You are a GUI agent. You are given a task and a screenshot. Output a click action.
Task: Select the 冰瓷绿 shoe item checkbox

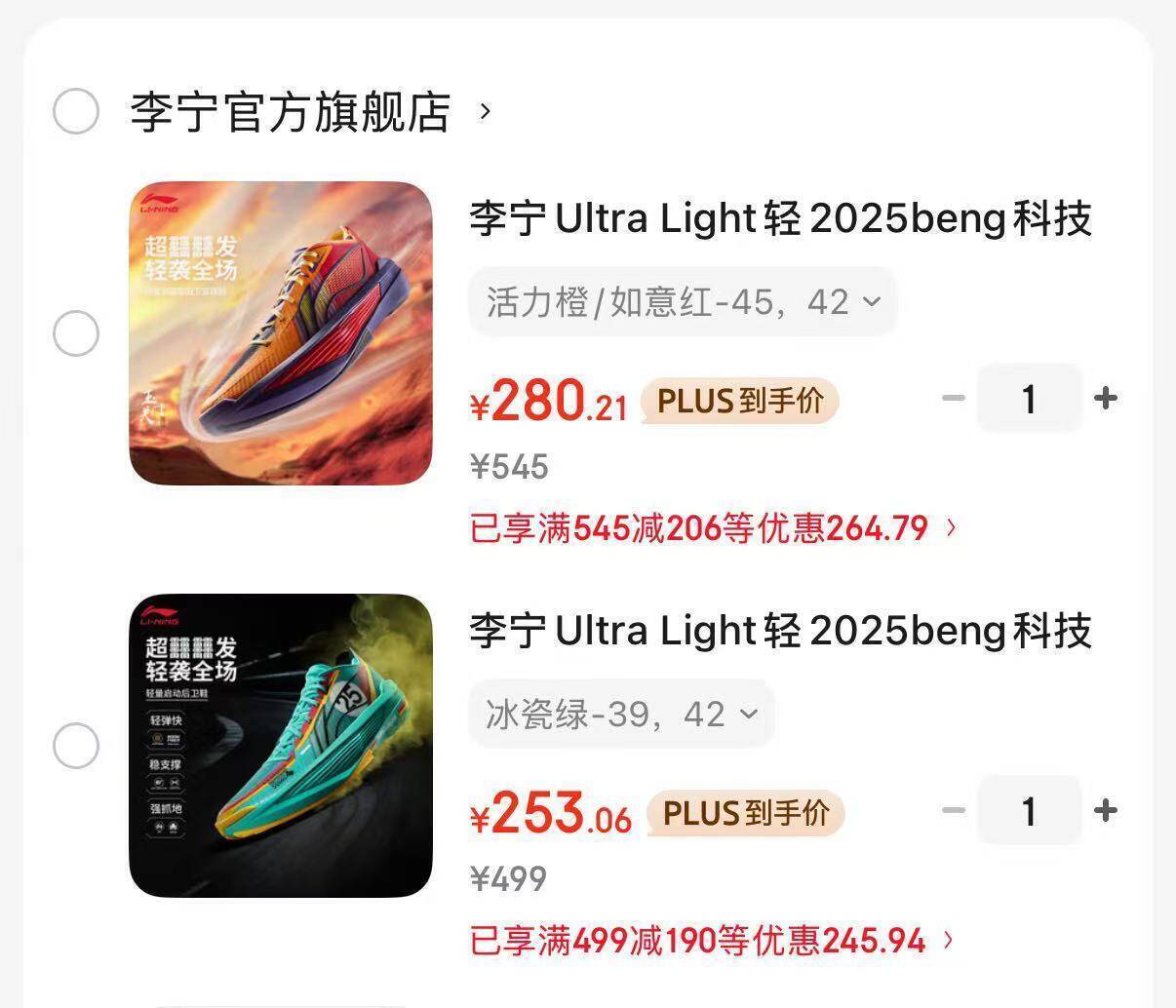click(x=75, y=747)
